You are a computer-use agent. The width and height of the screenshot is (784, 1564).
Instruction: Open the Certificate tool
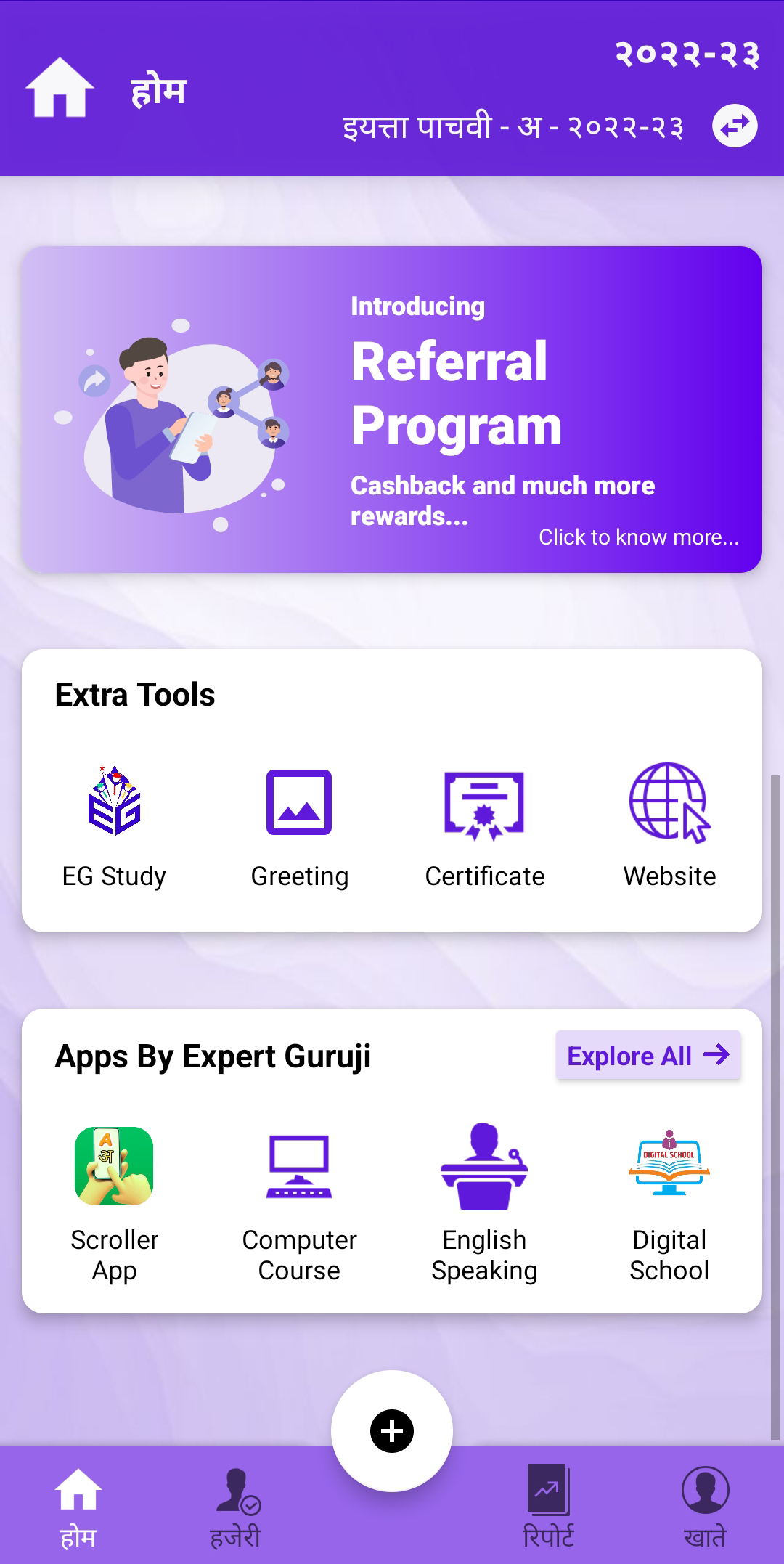click(x=484, y=826)
